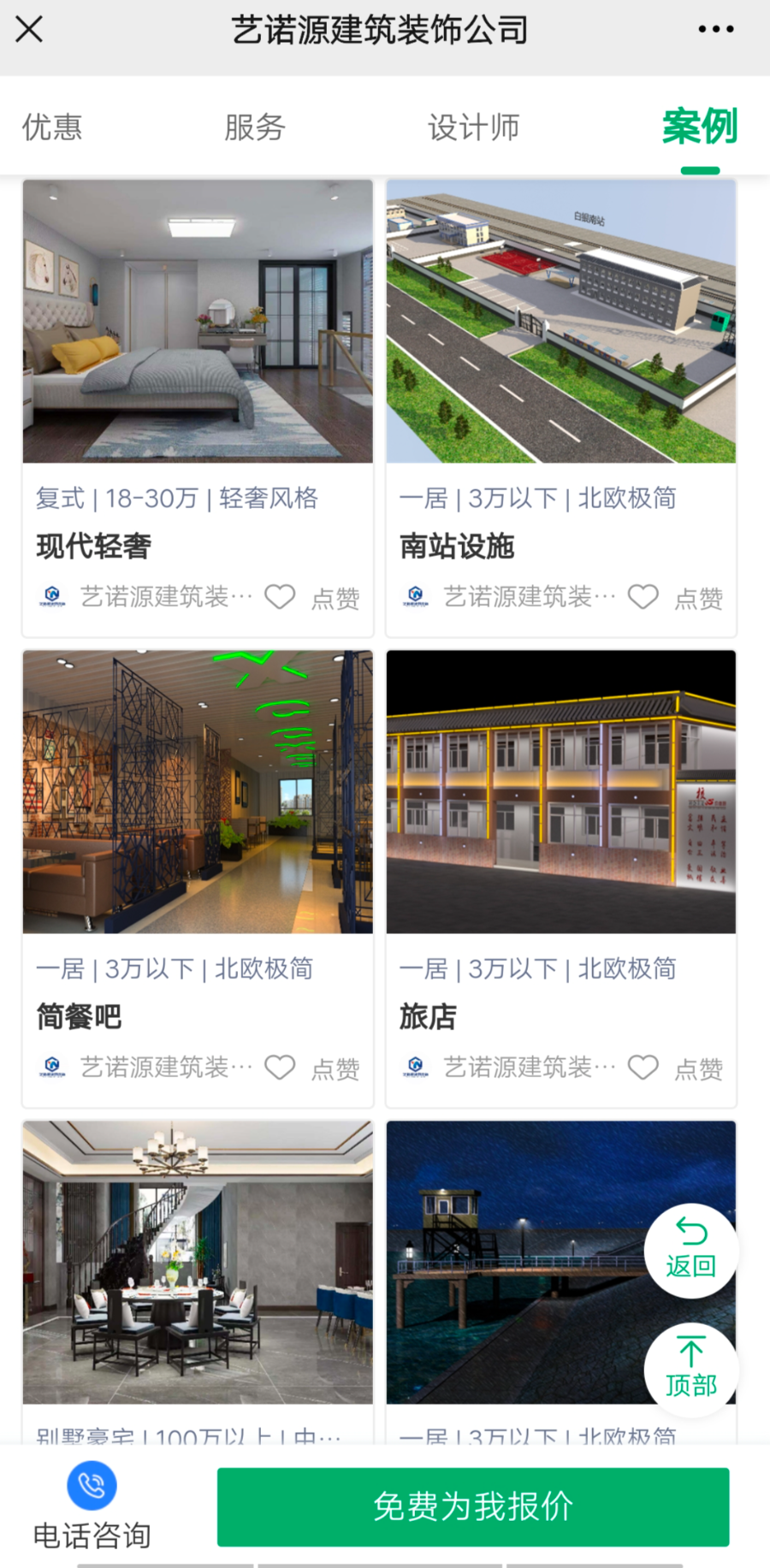Switch to the 服务 tab
Image resolution: width=770 pixels, height=1568 pixels.
254,127
